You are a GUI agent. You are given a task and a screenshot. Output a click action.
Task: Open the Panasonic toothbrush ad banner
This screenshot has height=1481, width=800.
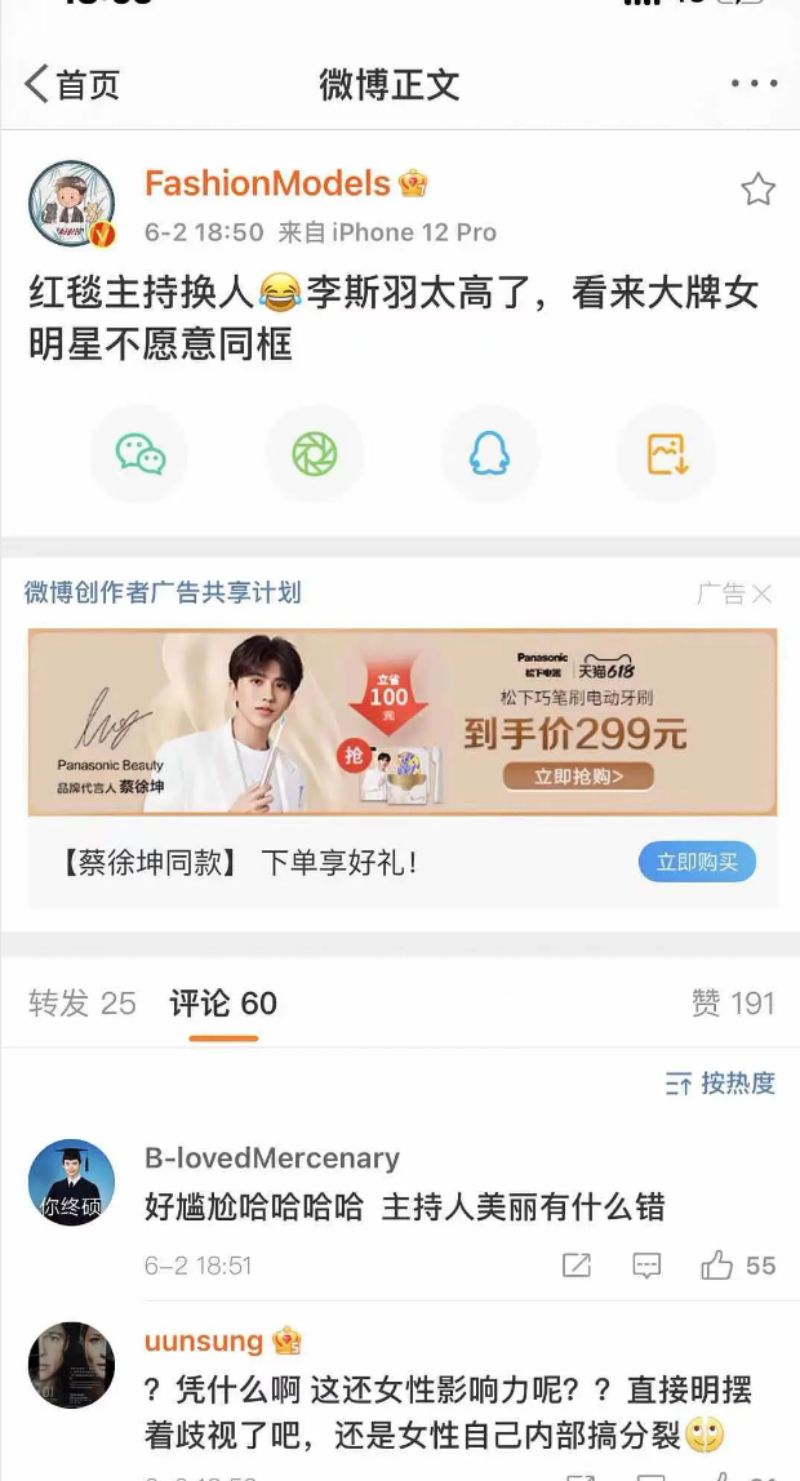pos(402,721)
